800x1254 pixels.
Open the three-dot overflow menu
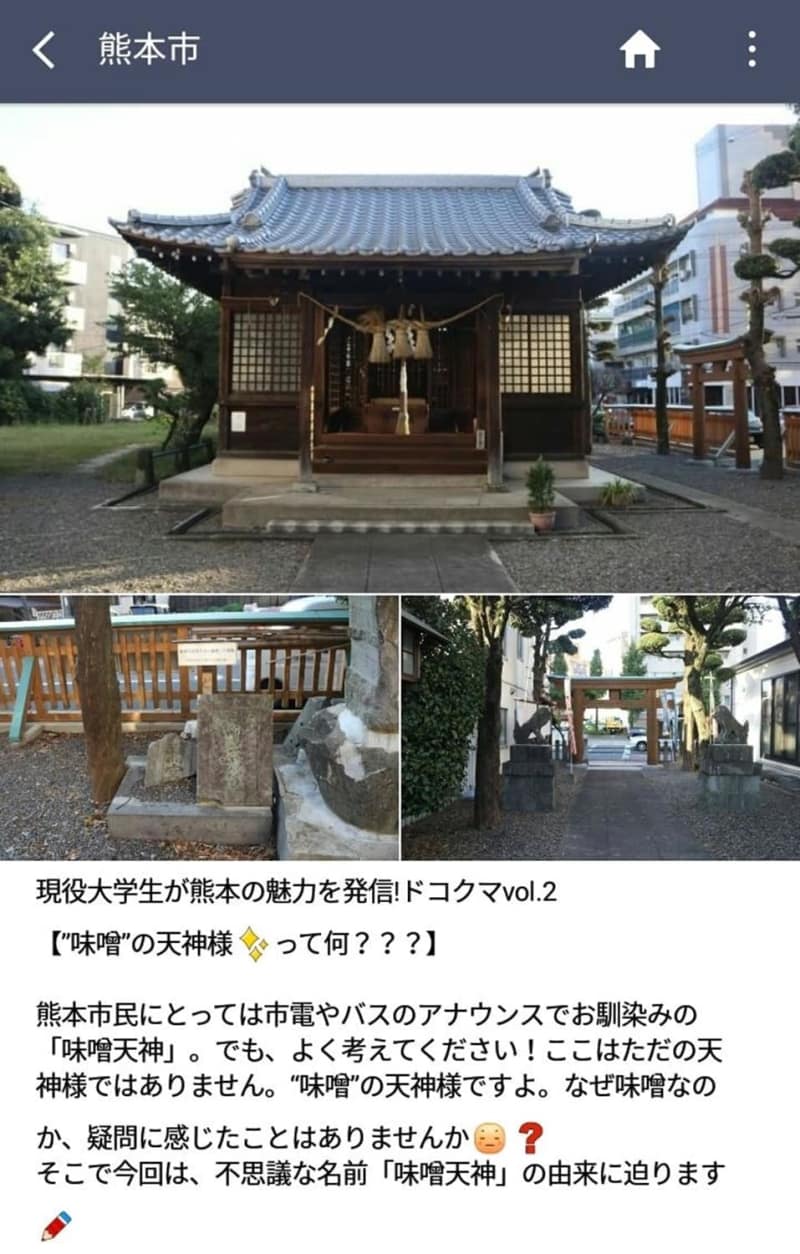[751, 50]
